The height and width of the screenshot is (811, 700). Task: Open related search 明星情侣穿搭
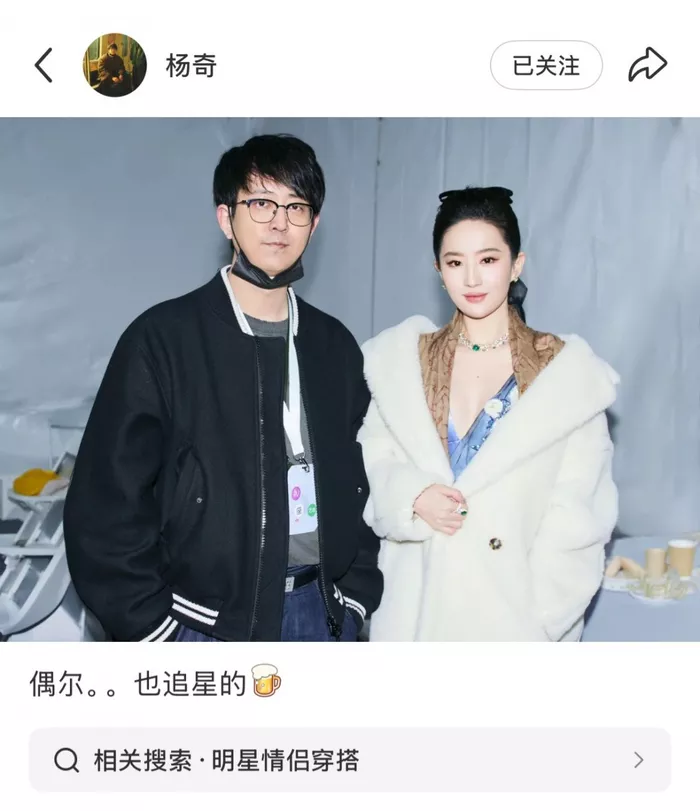pos(349,760)
